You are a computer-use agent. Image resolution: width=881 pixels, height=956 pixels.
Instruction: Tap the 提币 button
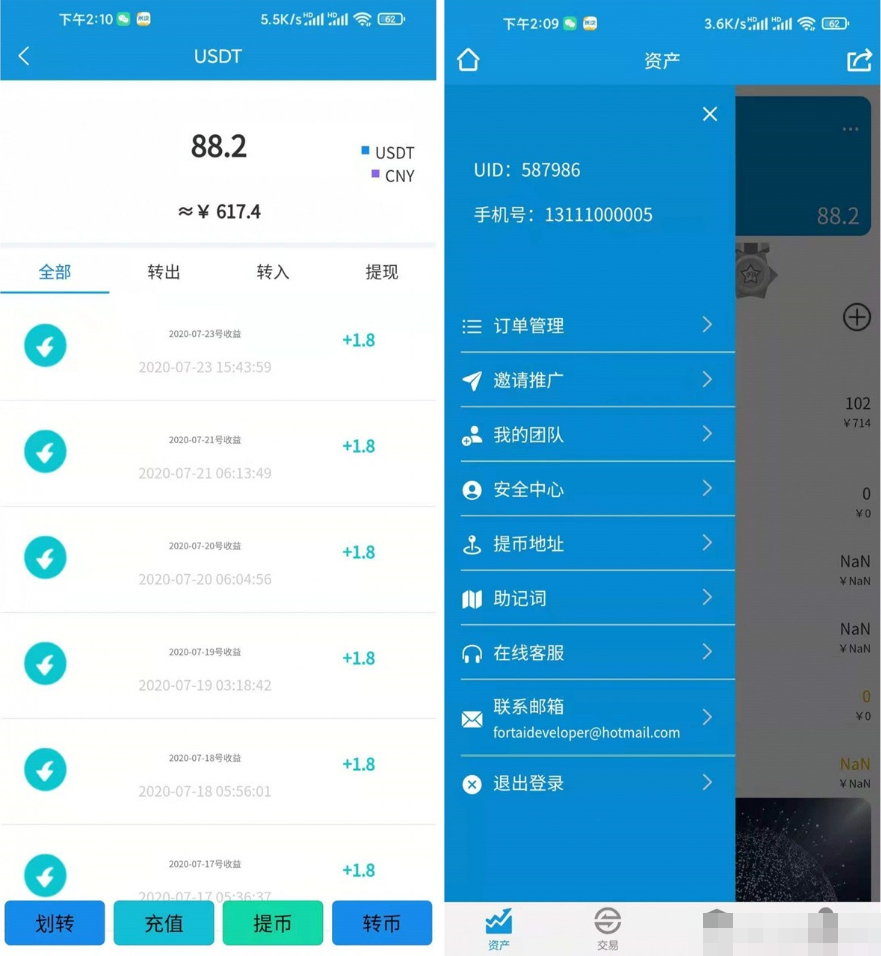click(x=272, y=923)
